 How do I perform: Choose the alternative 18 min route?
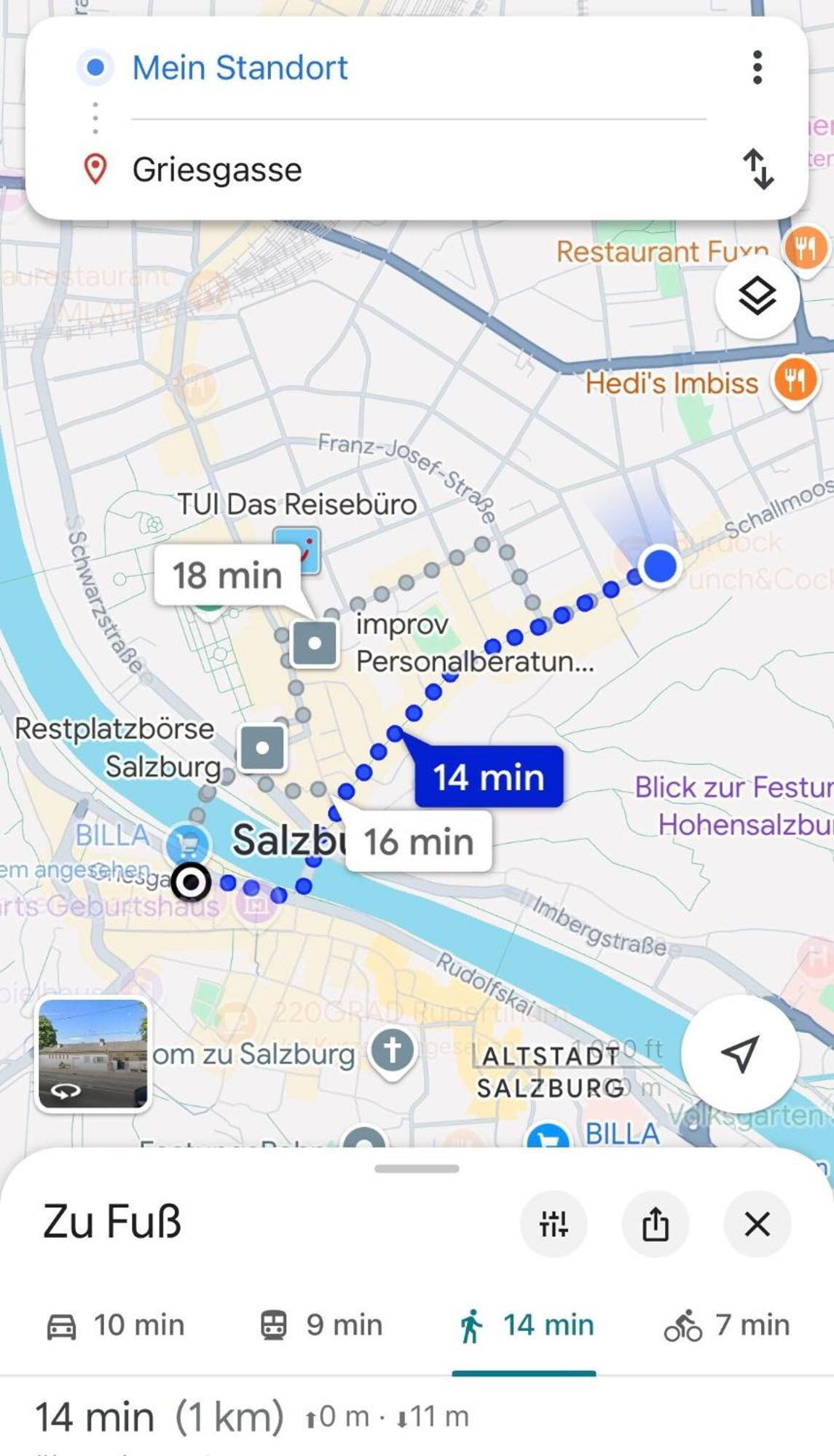point(227,575)
